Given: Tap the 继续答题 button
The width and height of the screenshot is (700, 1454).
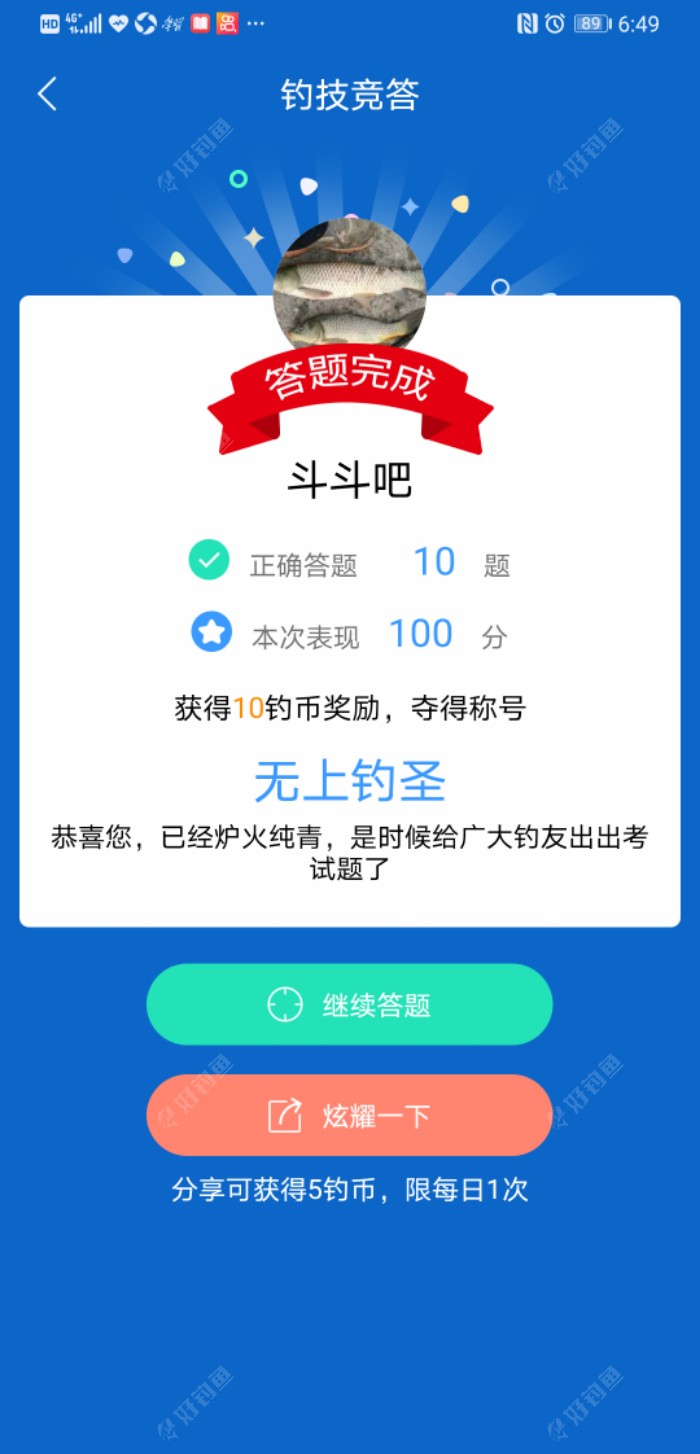Looking at the screenshot, I should 349,1004.
